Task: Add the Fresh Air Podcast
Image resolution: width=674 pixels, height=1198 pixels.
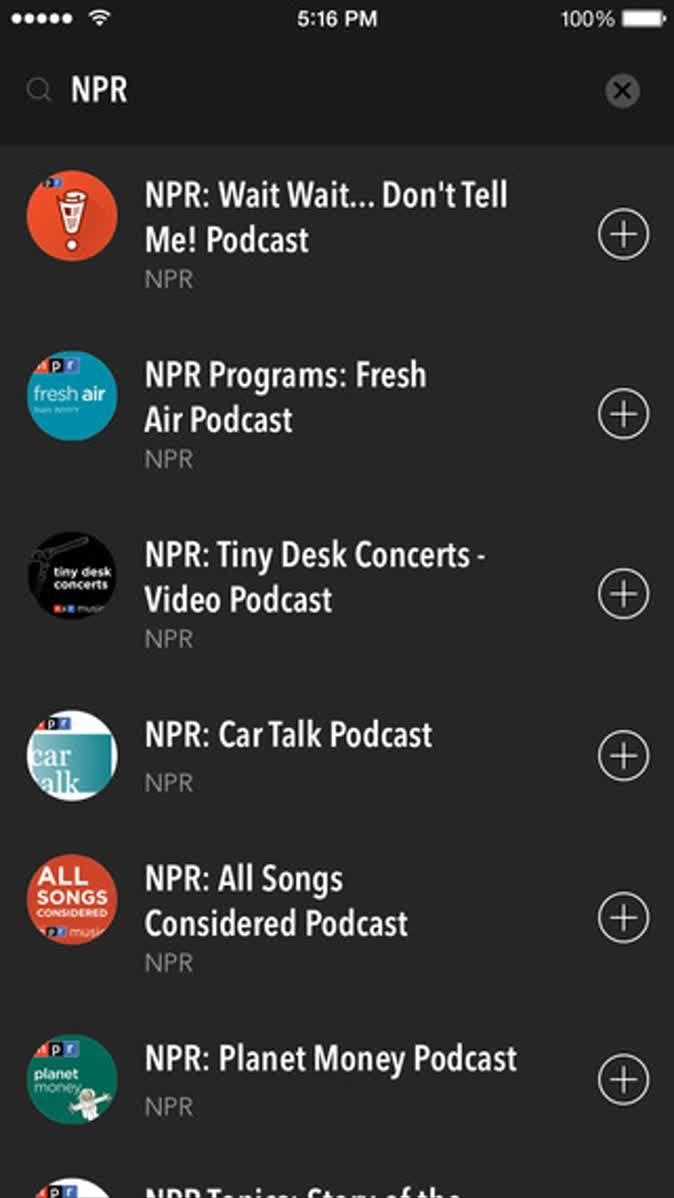Action: pyautogui.click(x=623, y=414)
